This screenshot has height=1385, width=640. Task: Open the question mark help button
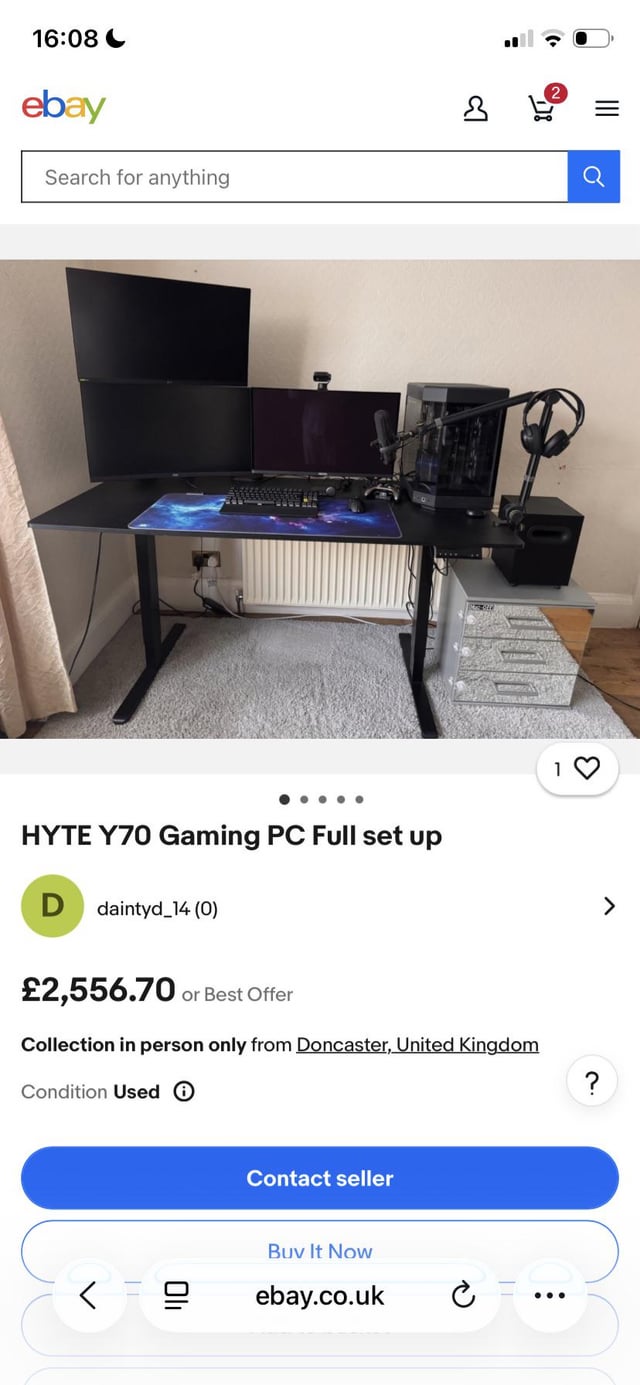(x=592, y=1083)
